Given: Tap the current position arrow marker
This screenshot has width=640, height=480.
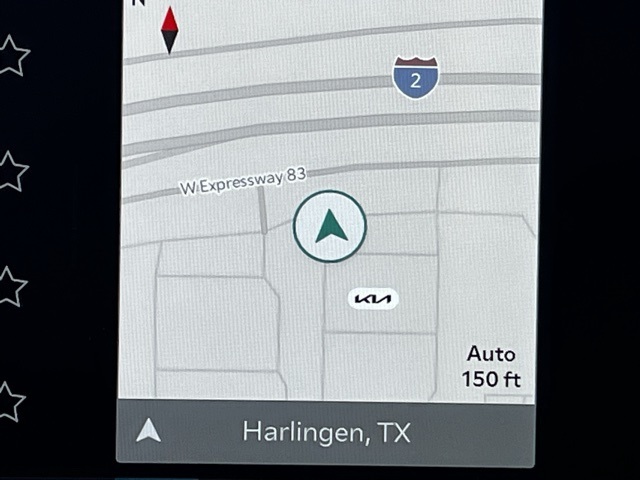Looking at the screenshot, I should point(330,227).
